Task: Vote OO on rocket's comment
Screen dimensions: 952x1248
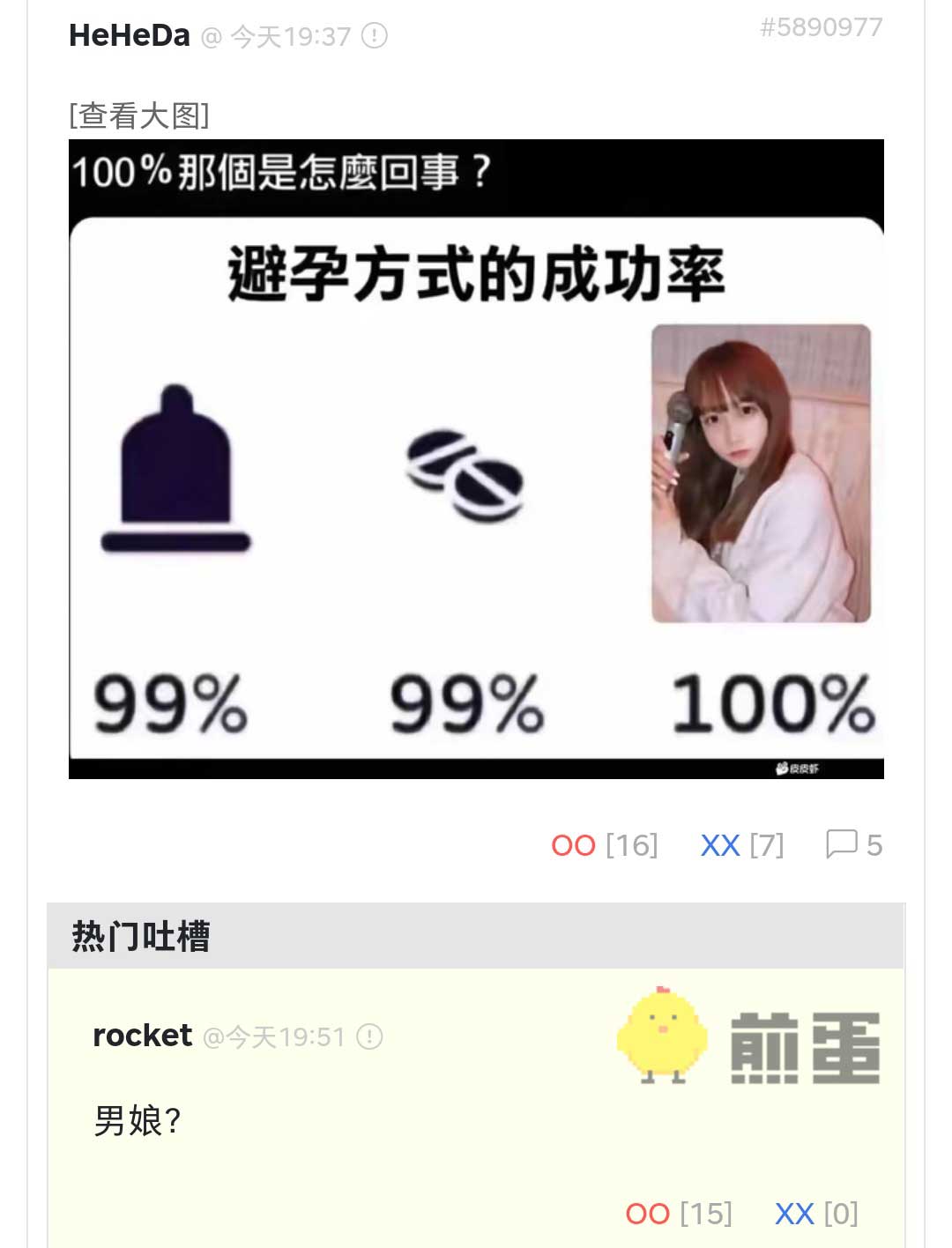Action: [648, 1214]
